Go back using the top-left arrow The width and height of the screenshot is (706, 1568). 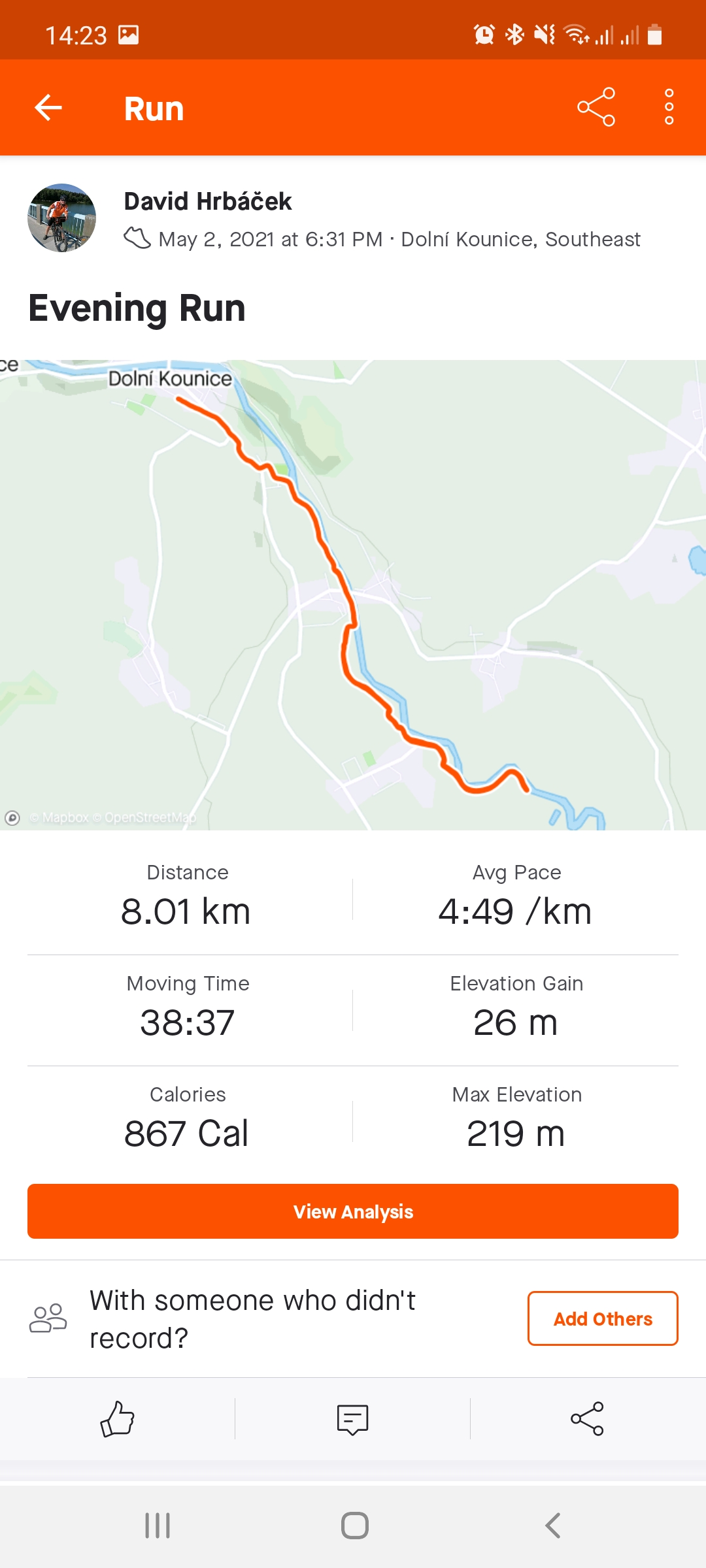click(48, 108)
